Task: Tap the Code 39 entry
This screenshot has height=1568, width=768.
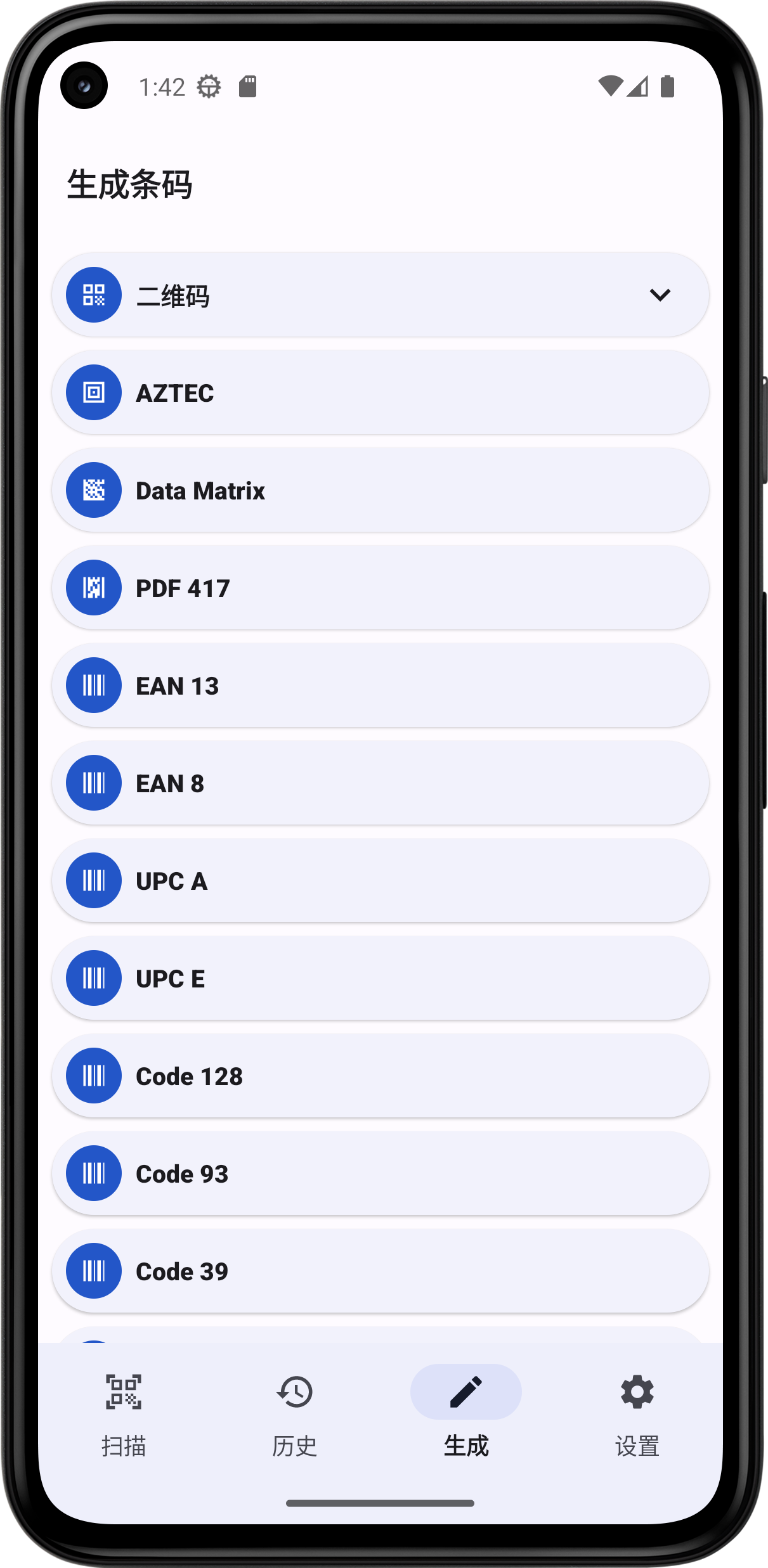Action: click(x=381, y=1271)
